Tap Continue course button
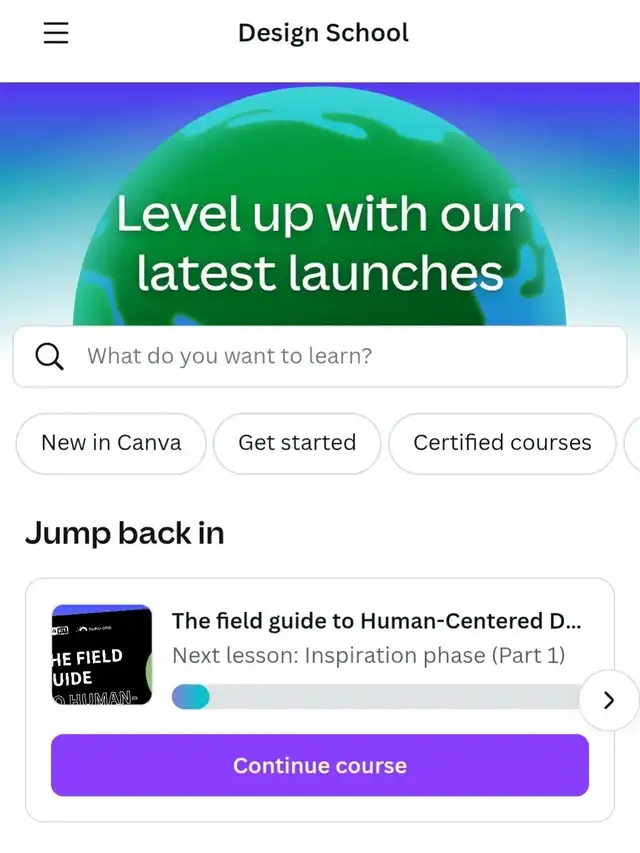Screen dimensions: 640x853 (320, 766)
